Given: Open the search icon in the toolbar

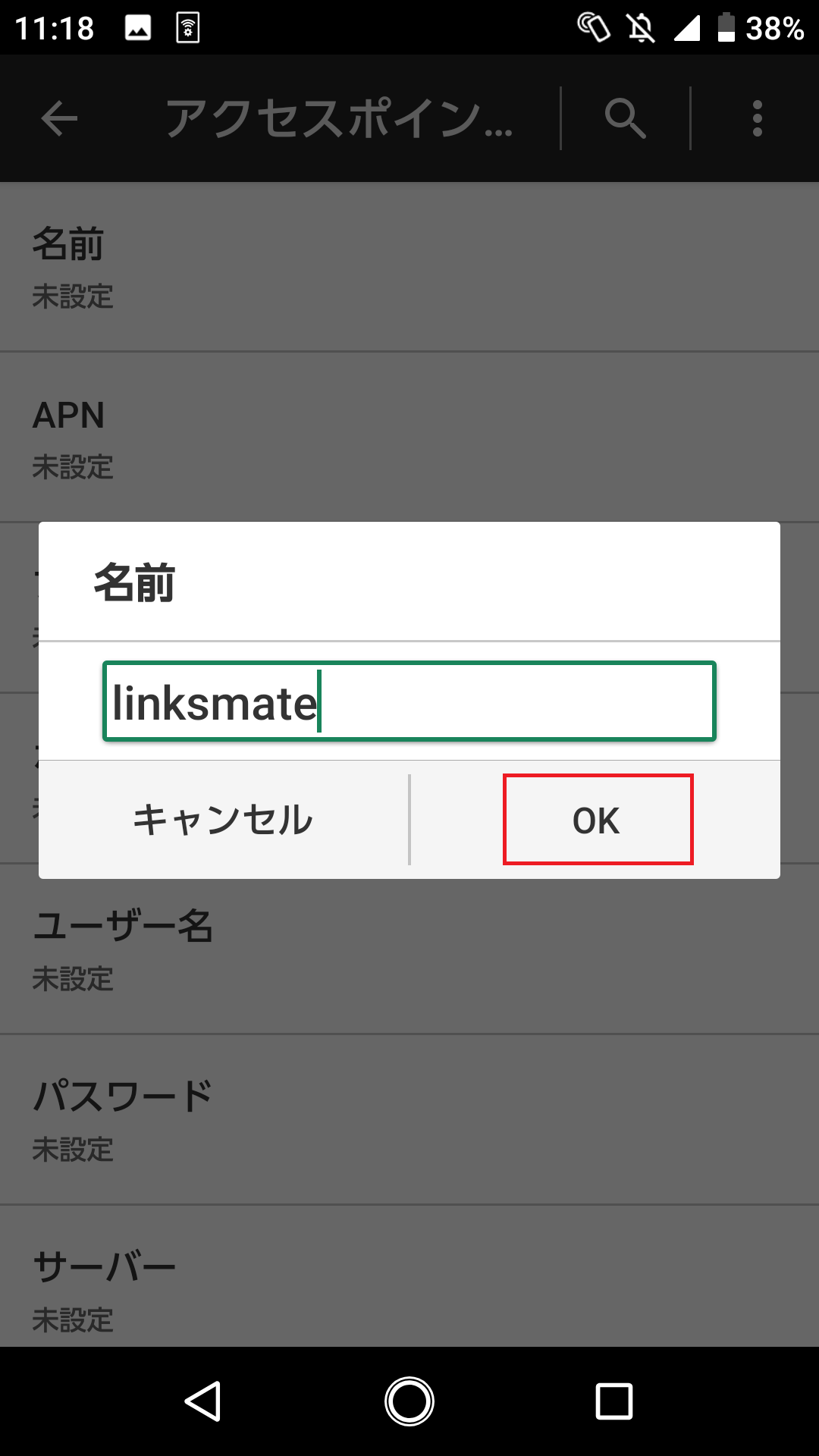Looking at the screenshot, I should [625, 118].
